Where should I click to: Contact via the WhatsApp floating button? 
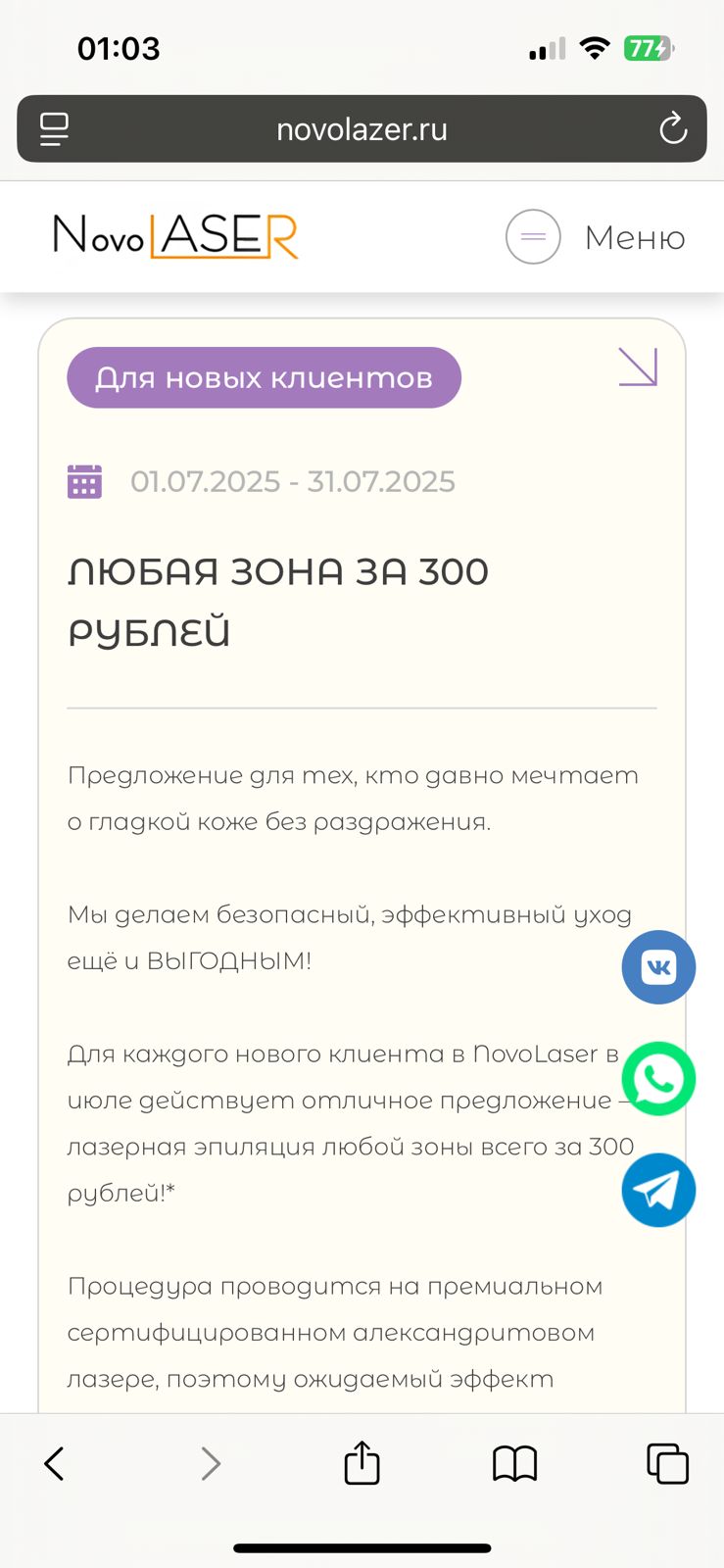(x=658, y=1079)
